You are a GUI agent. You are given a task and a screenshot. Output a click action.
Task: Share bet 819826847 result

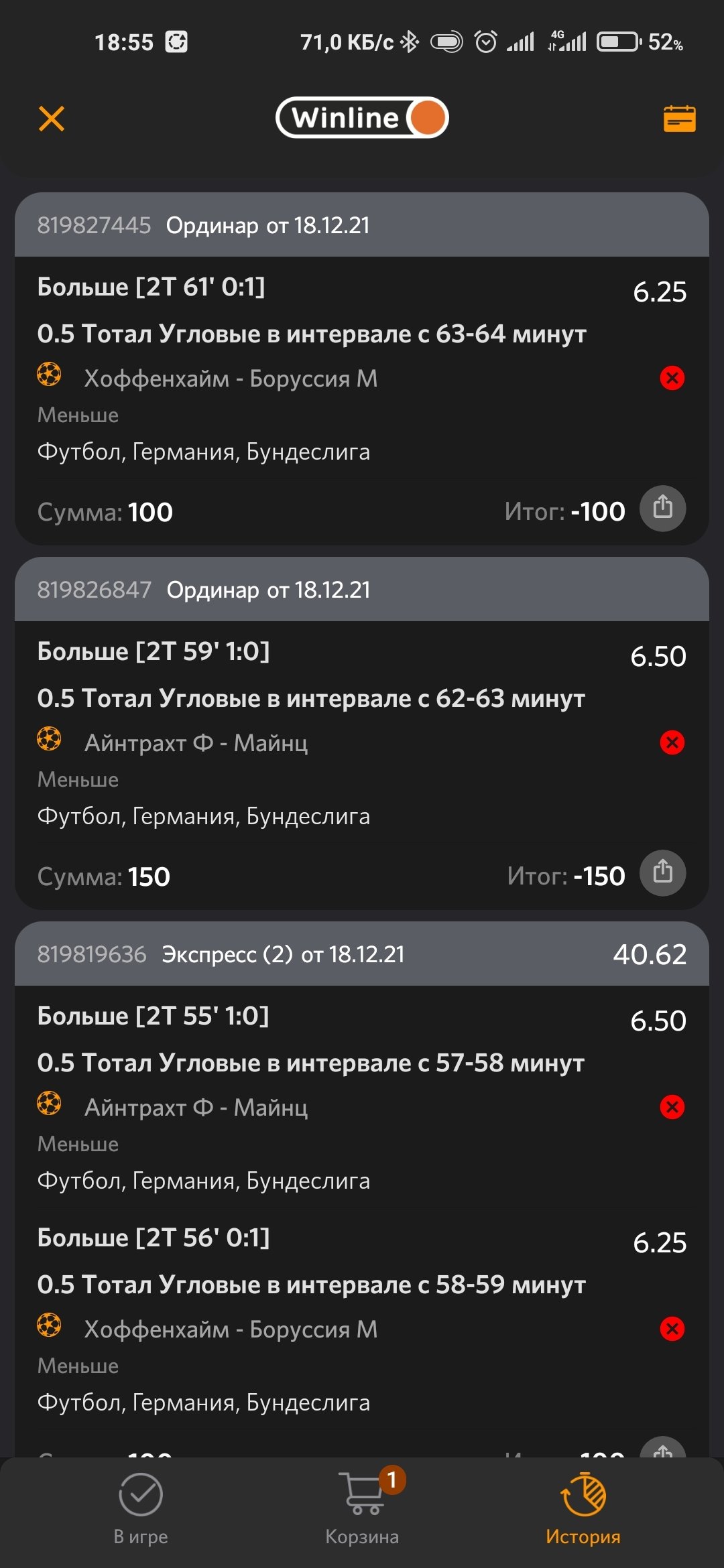click(x=662, y=873)
